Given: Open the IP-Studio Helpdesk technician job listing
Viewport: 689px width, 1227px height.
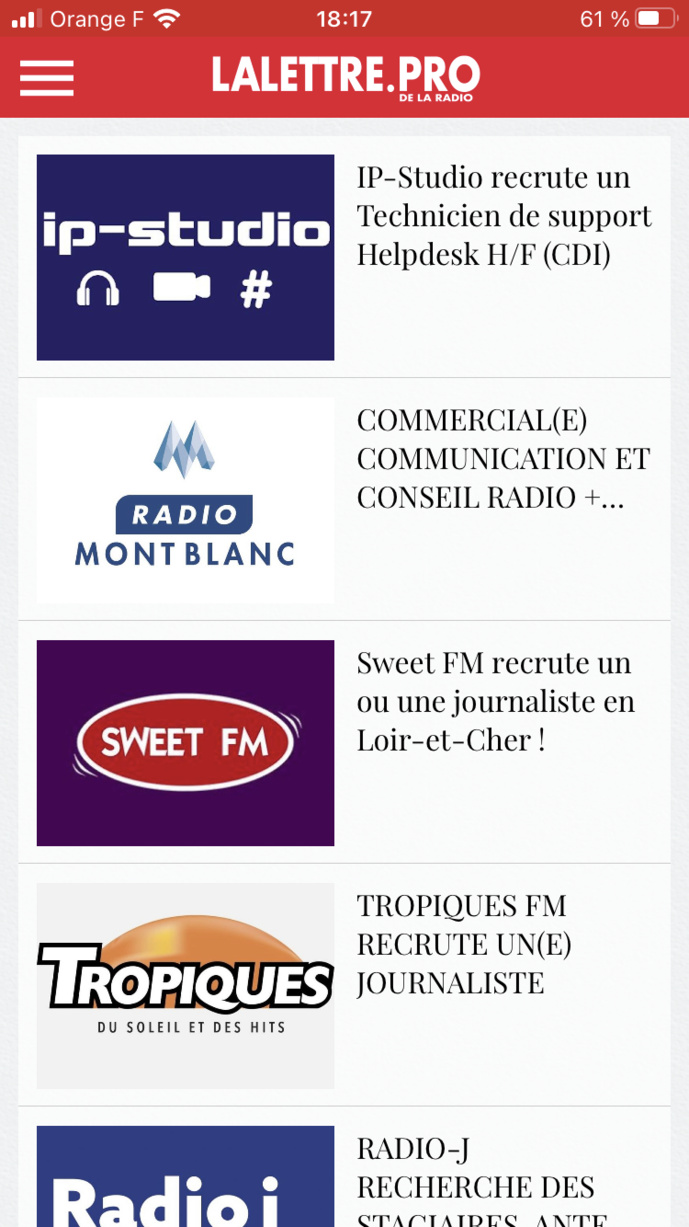Looking at the screenshot, I should [x=503, y=216].
